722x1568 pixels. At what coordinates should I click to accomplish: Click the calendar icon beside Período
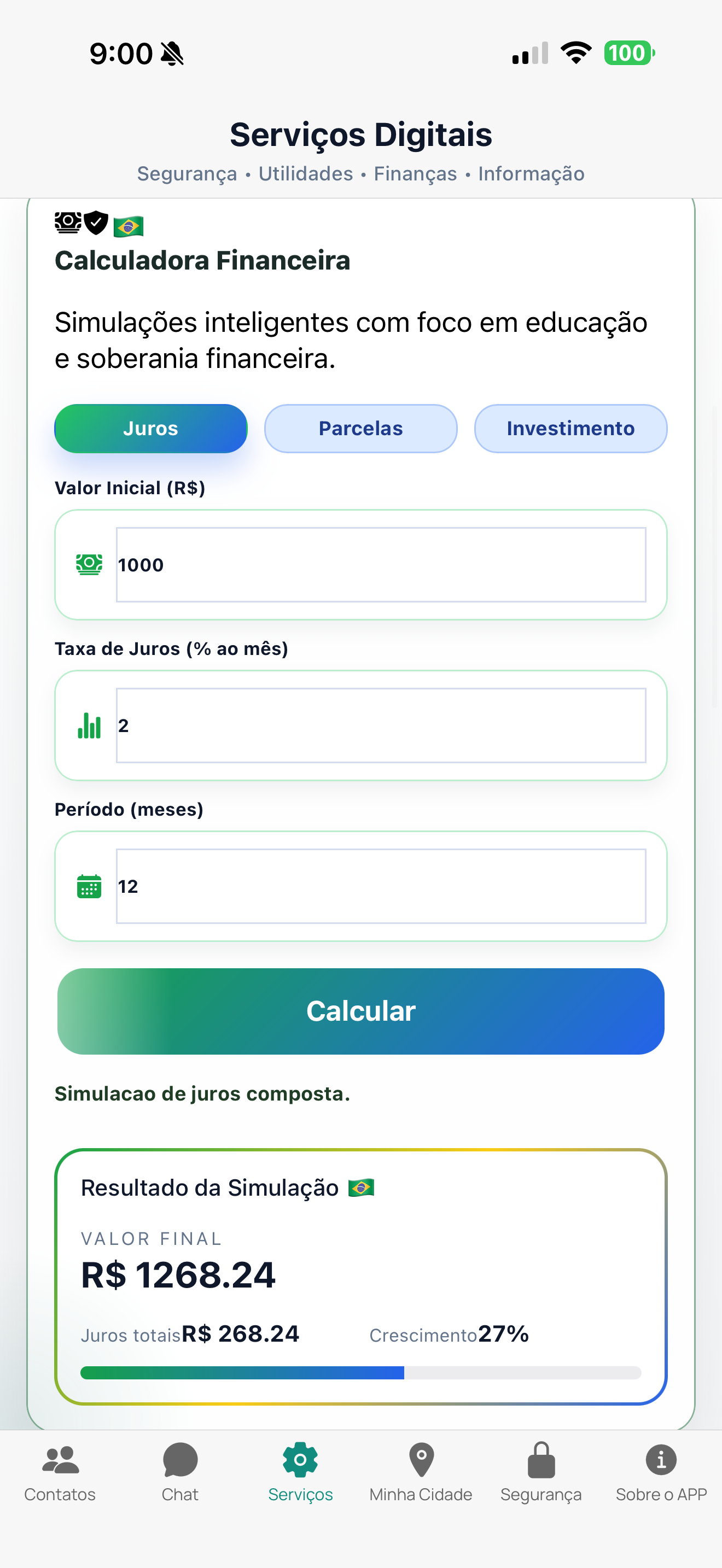point(89,887)
